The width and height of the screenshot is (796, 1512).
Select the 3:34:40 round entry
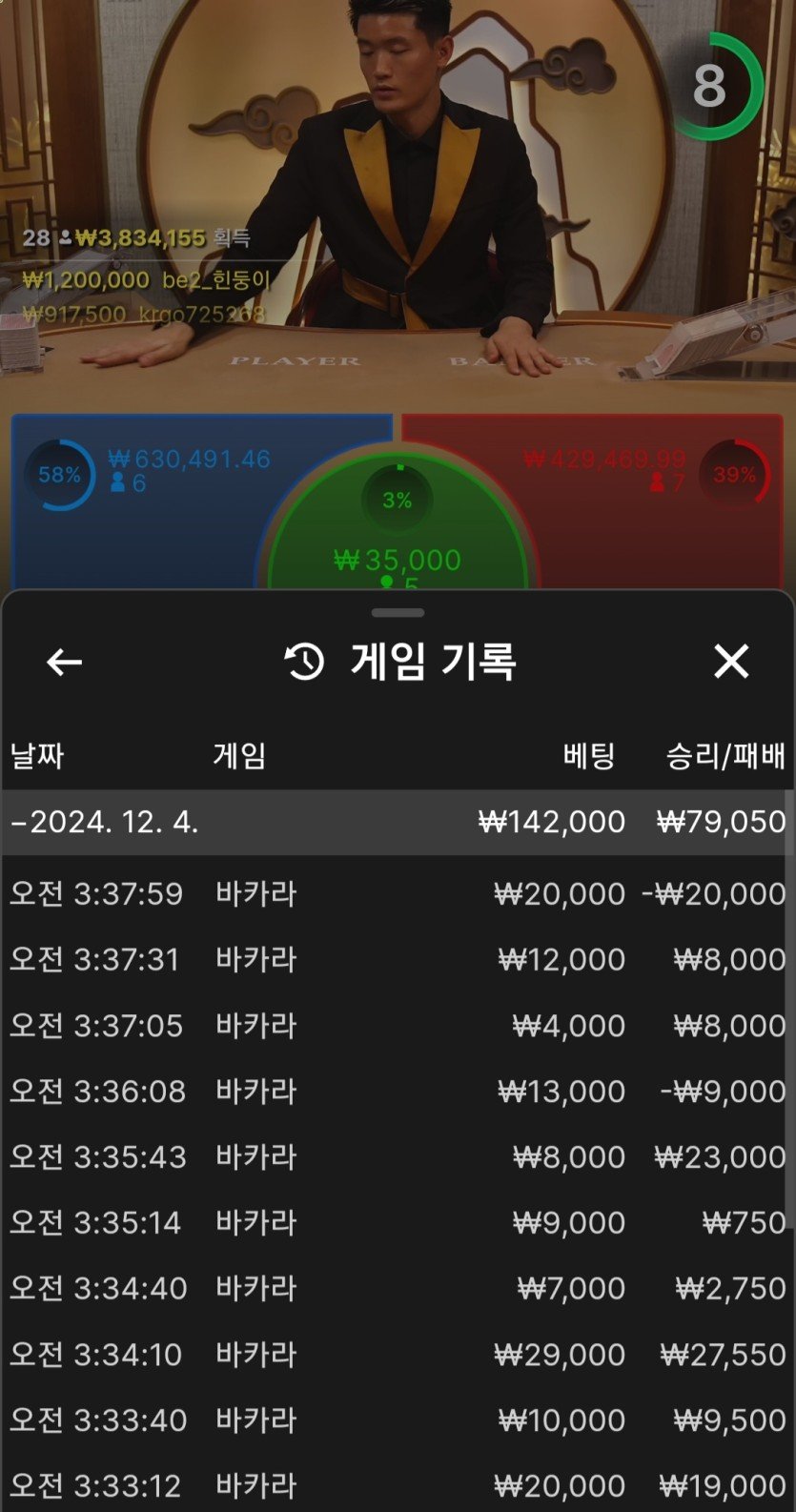pos(397,1288)
